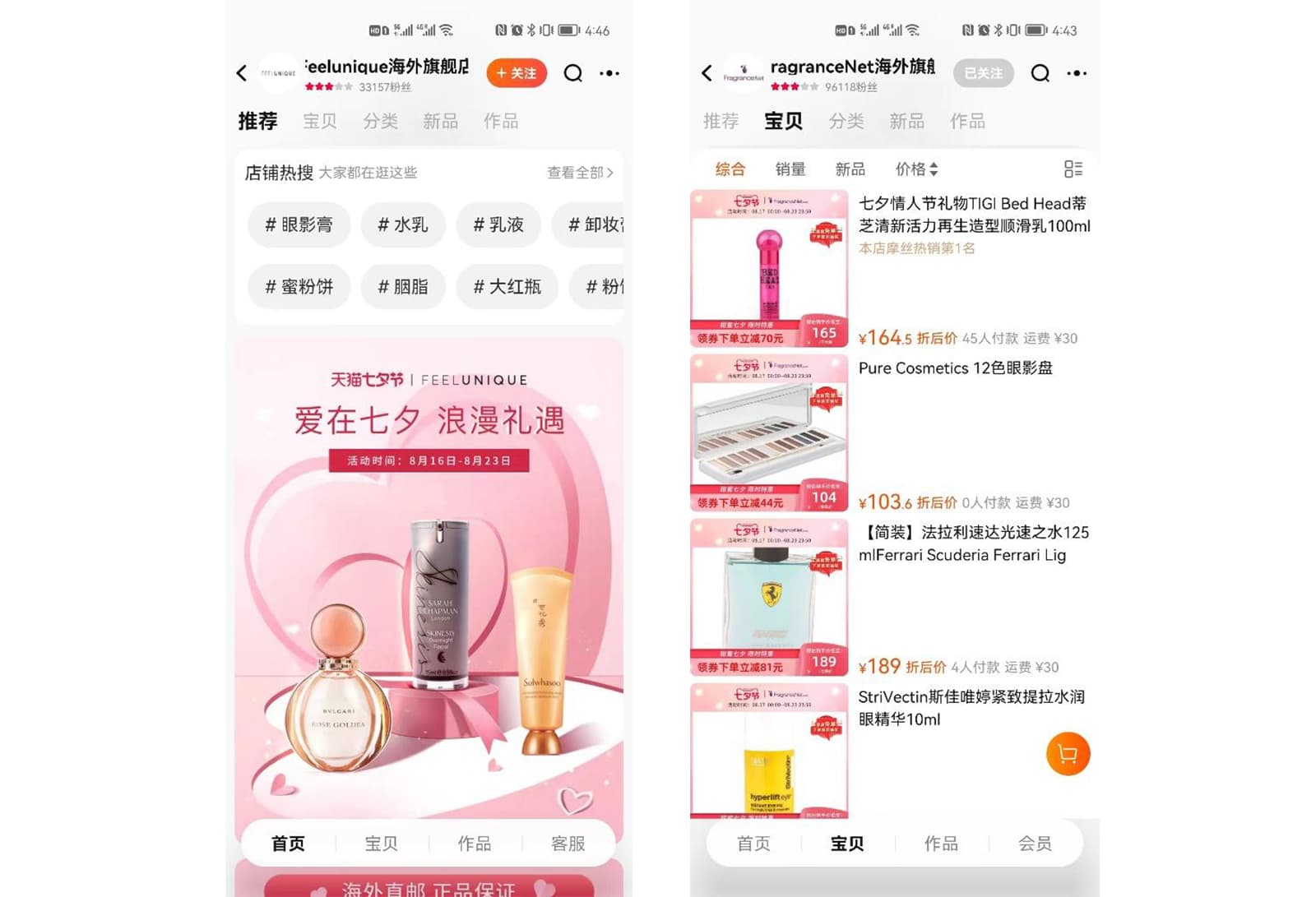Screen dimensions: 1316x897
Task: View all hot searches via 查看全部
Action: (580, 173)
